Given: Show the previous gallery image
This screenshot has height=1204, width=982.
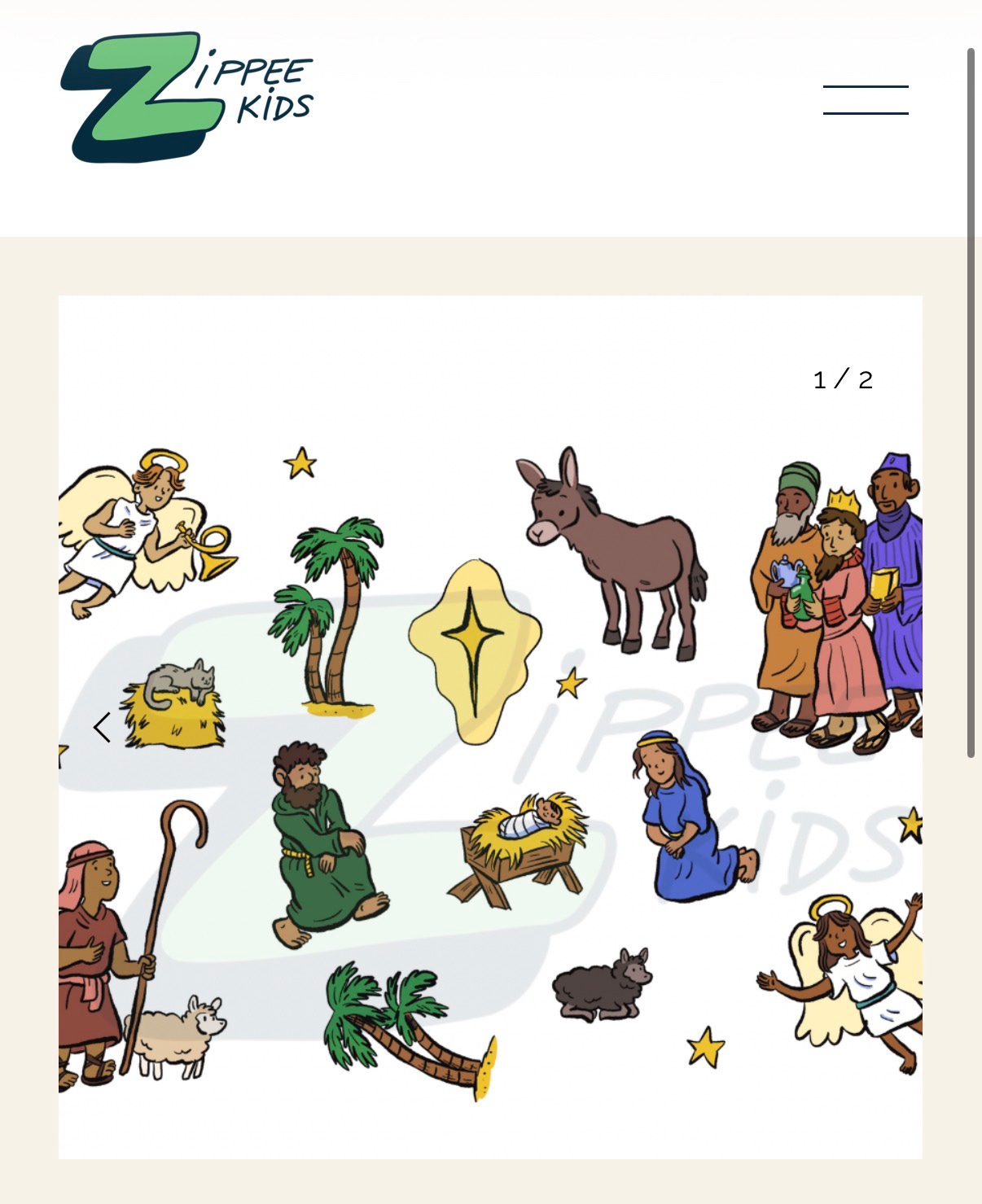Looking at the screenshot, I should 102,727.
